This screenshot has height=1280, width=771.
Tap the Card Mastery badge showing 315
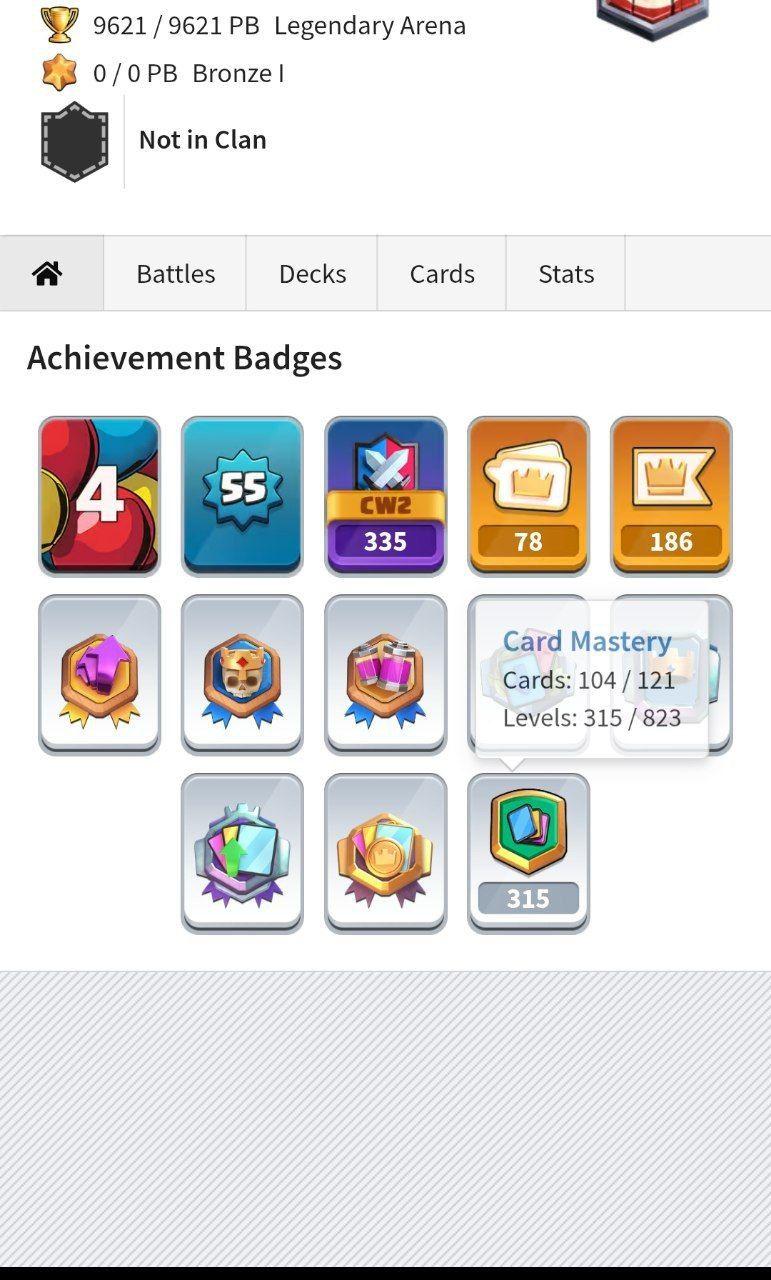(528, 853)
